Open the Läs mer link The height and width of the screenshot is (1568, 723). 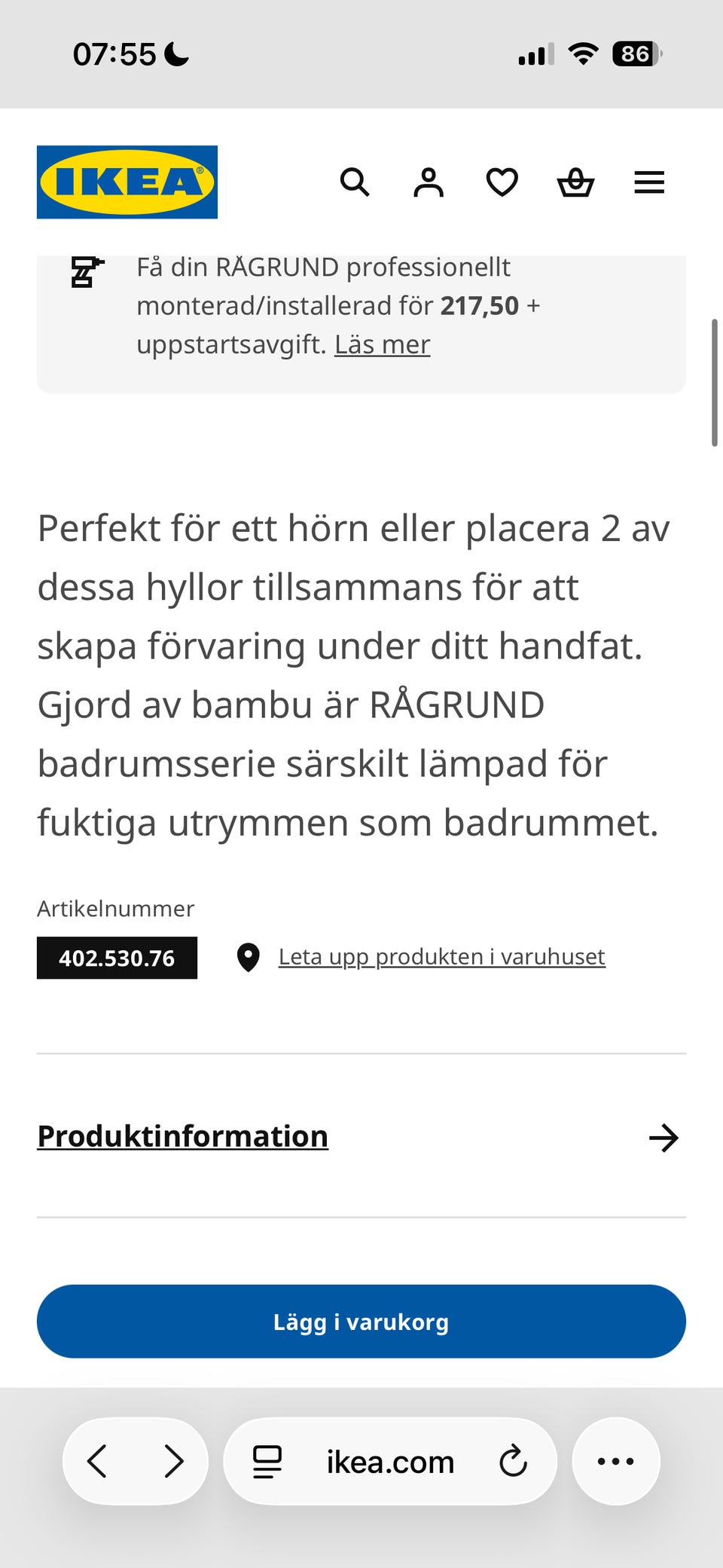coord(383,343)
